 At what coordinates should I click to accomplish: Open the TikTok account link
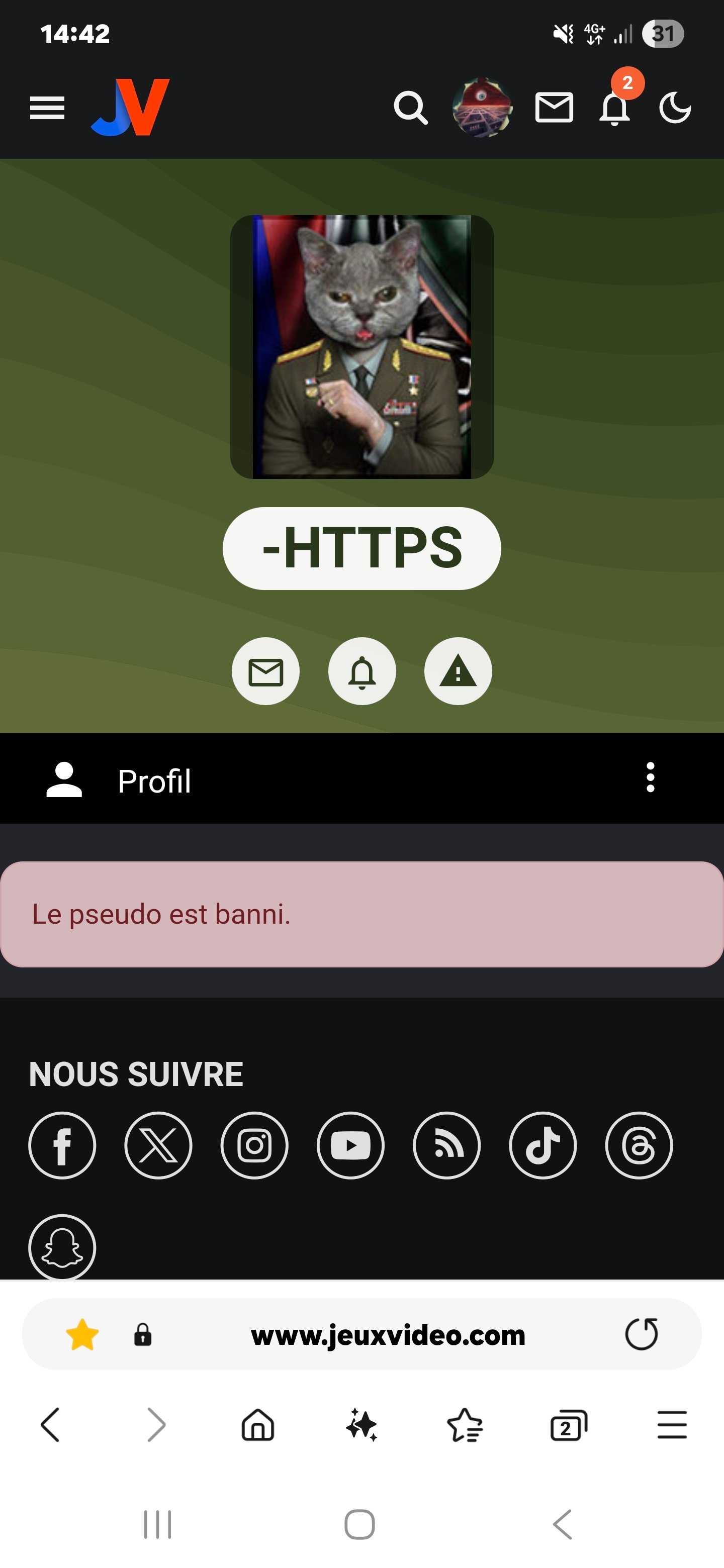click(542, 1145)
